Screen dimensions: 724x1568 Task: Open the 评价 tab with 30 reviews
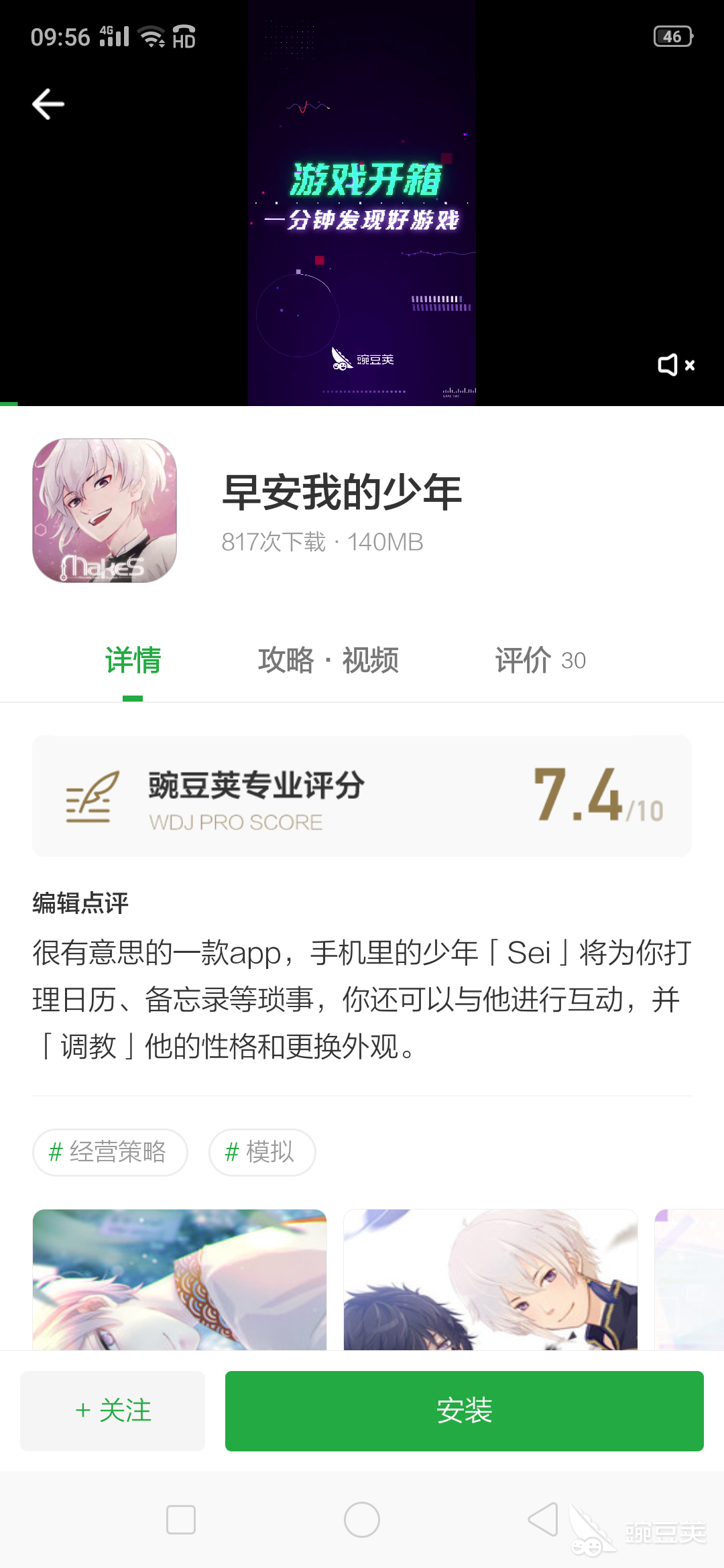click(540, 660)
